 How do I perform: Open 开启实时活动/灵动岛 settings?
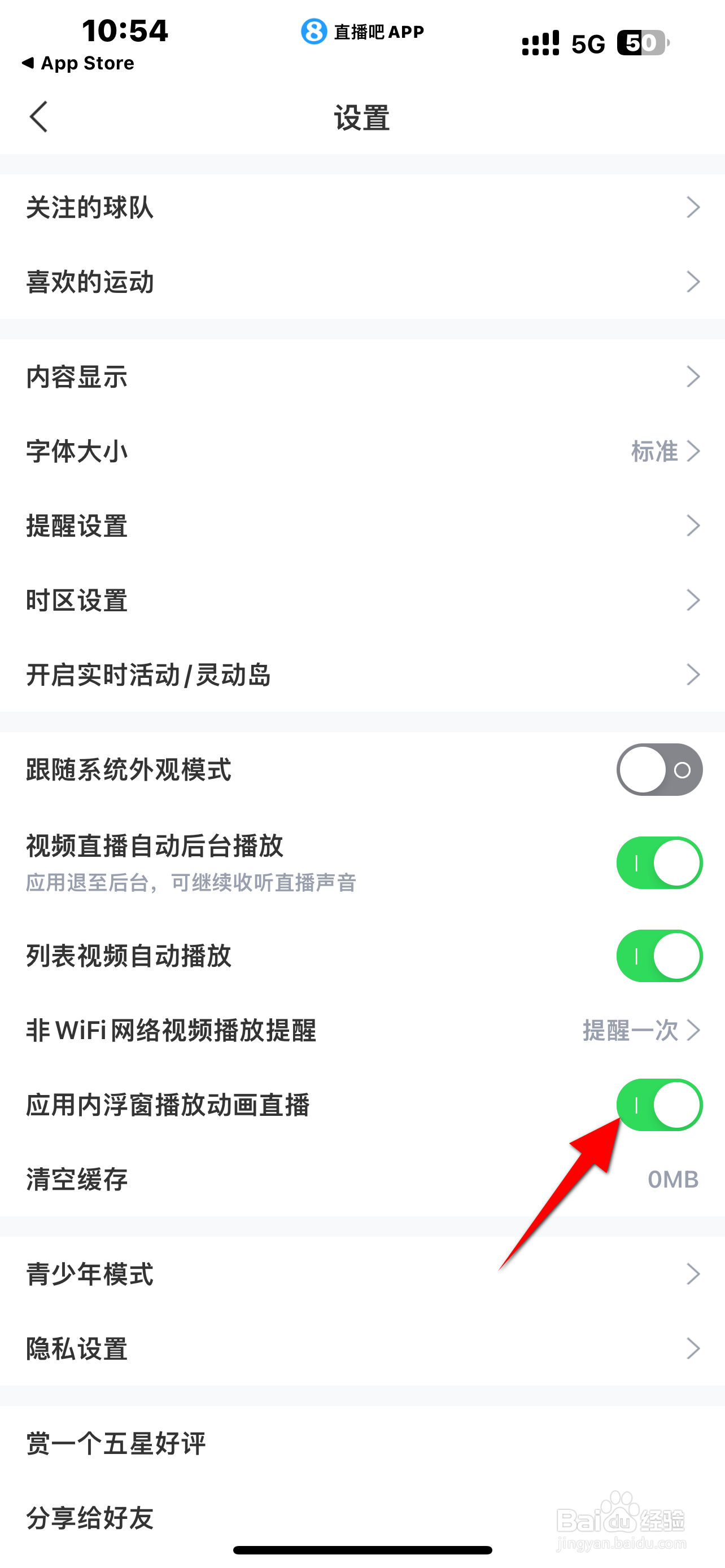pos(362,674)
